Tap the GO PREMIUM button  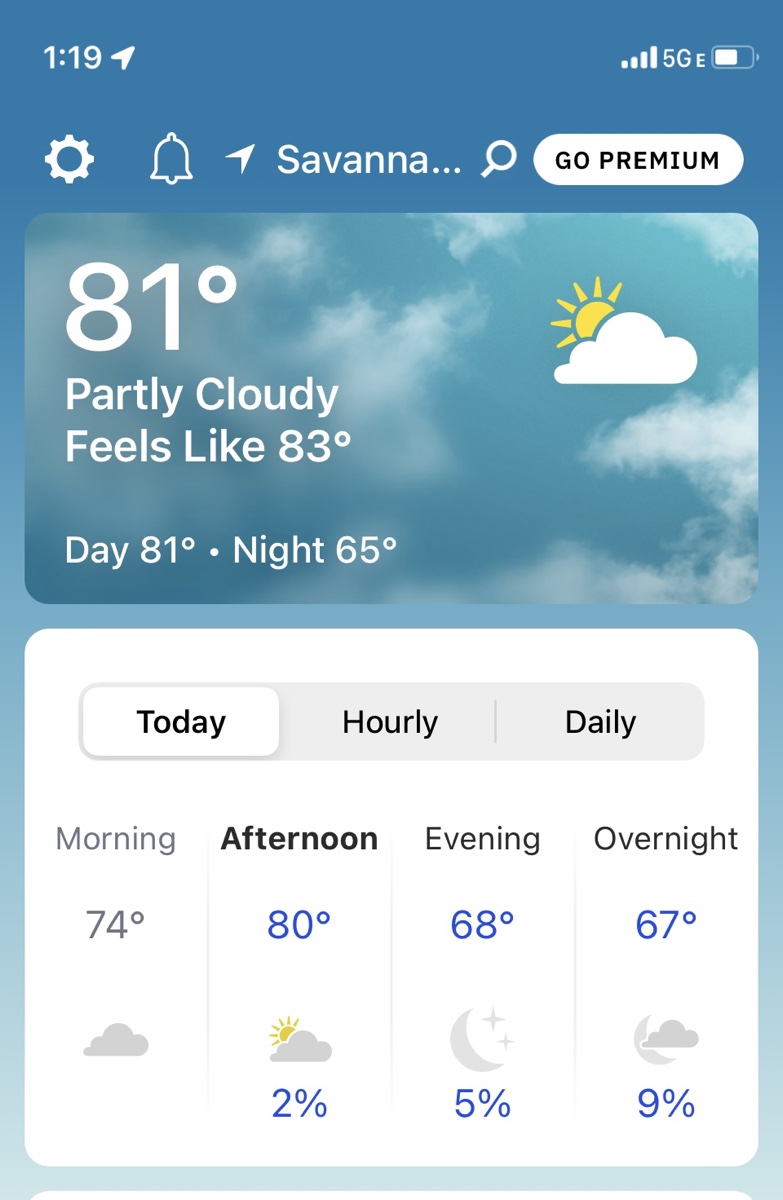coord(638,160)
